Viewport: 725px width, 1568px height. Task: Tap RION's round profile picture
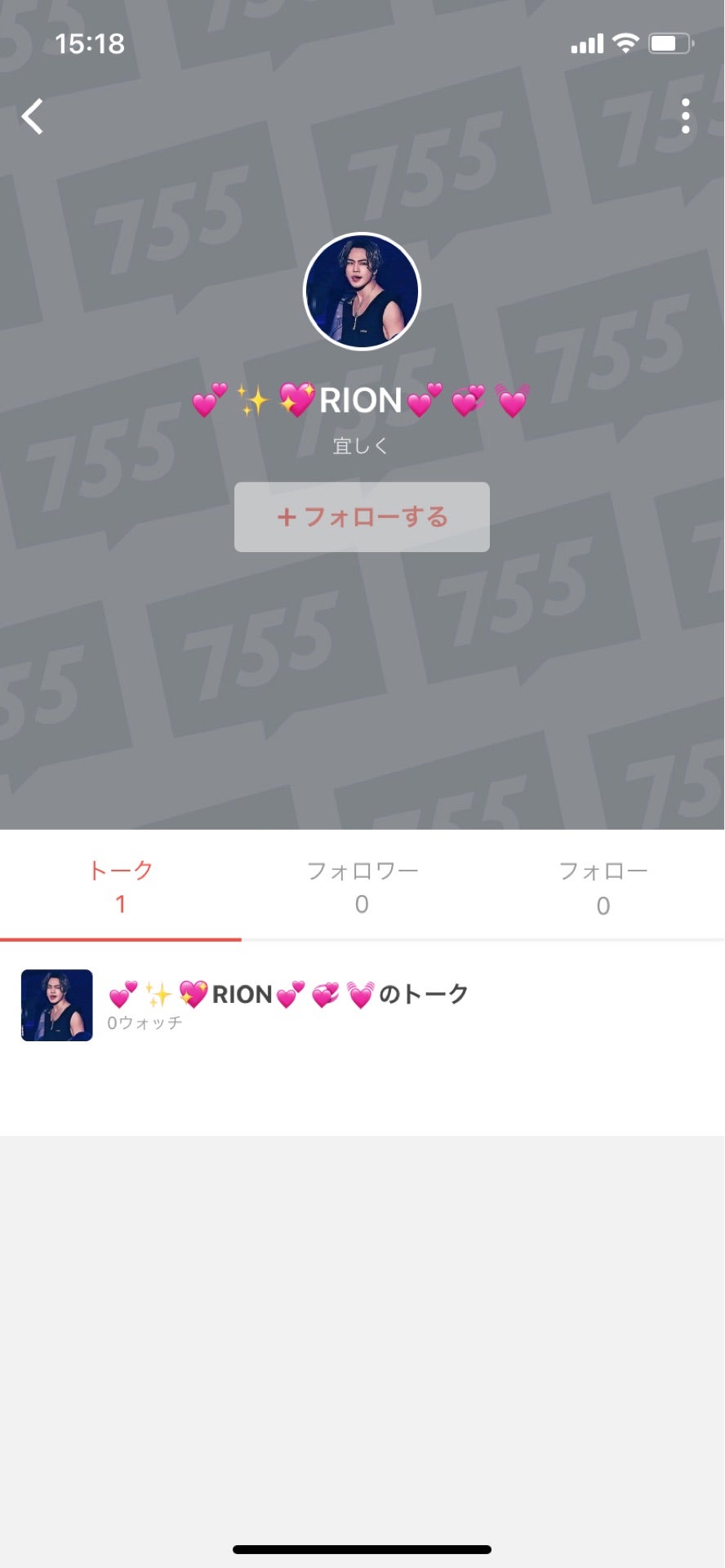click(362, 292)
